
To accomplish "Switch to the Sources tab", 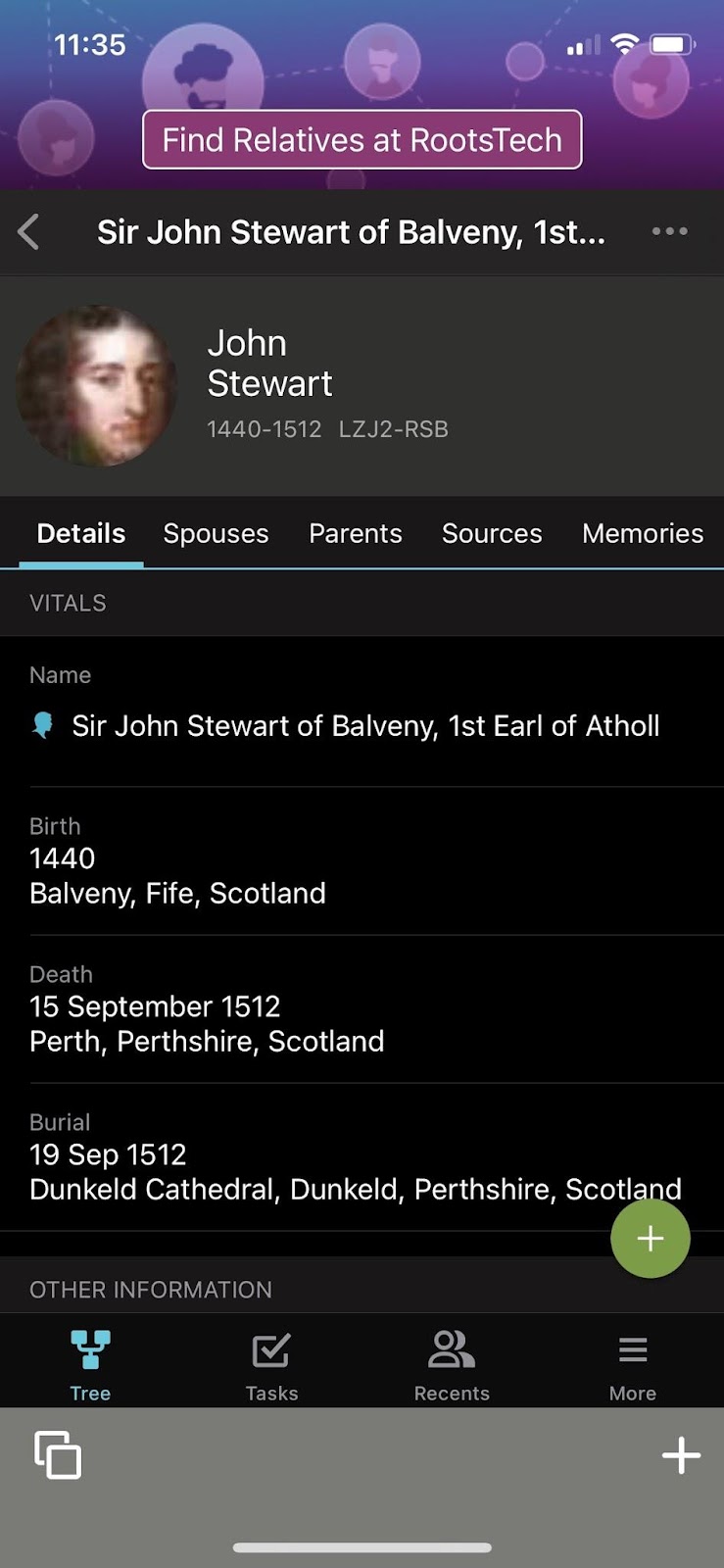I will click(491, 533).
